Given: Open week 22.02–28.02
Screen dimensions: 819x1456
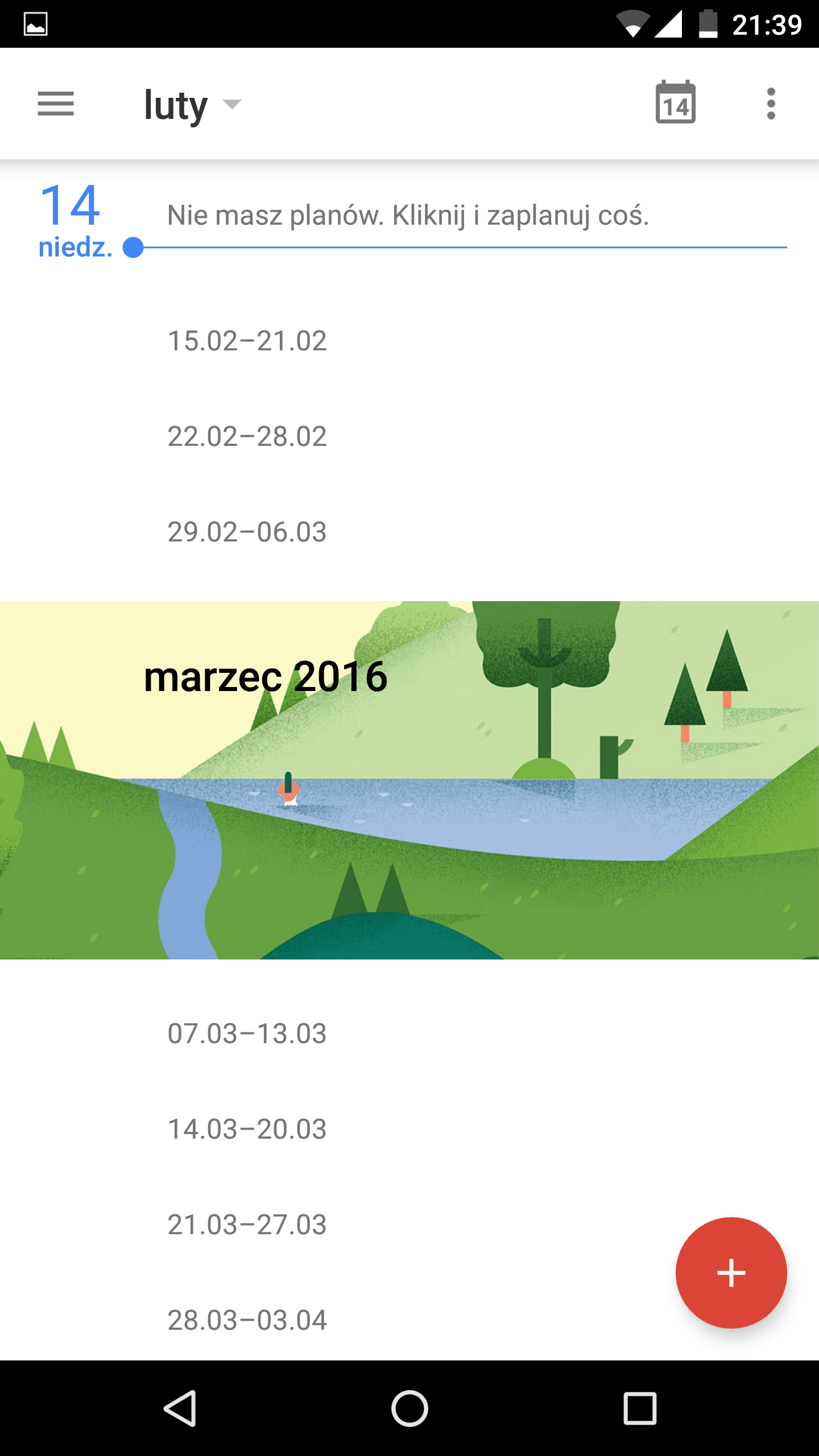Looking at the screenshot, I should tap(247, 437).
